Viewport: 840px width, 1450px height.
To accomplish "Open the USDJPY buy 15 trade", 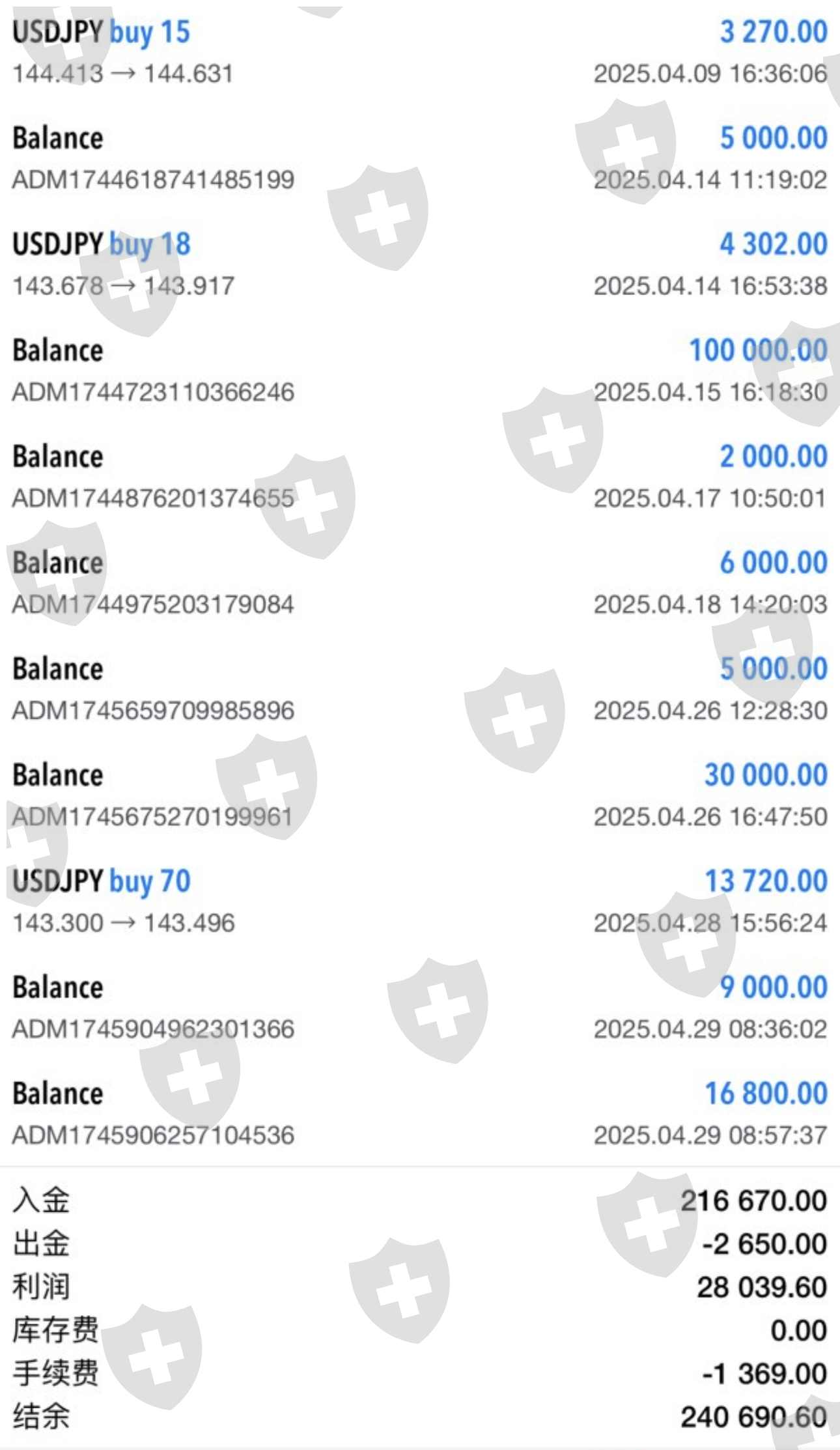I will (419, 52).
